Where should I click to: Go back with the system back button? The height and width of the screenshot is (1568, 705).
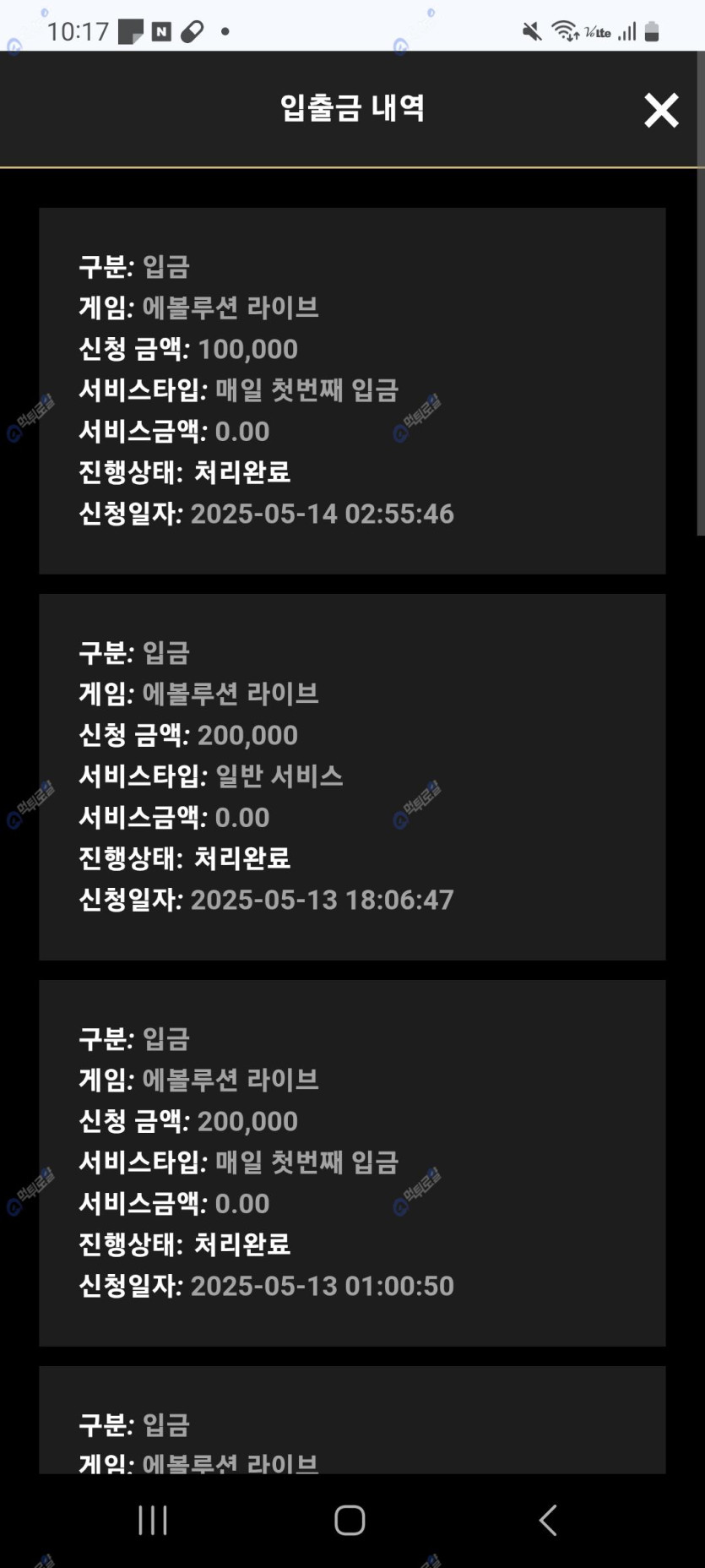point(548,1520)
